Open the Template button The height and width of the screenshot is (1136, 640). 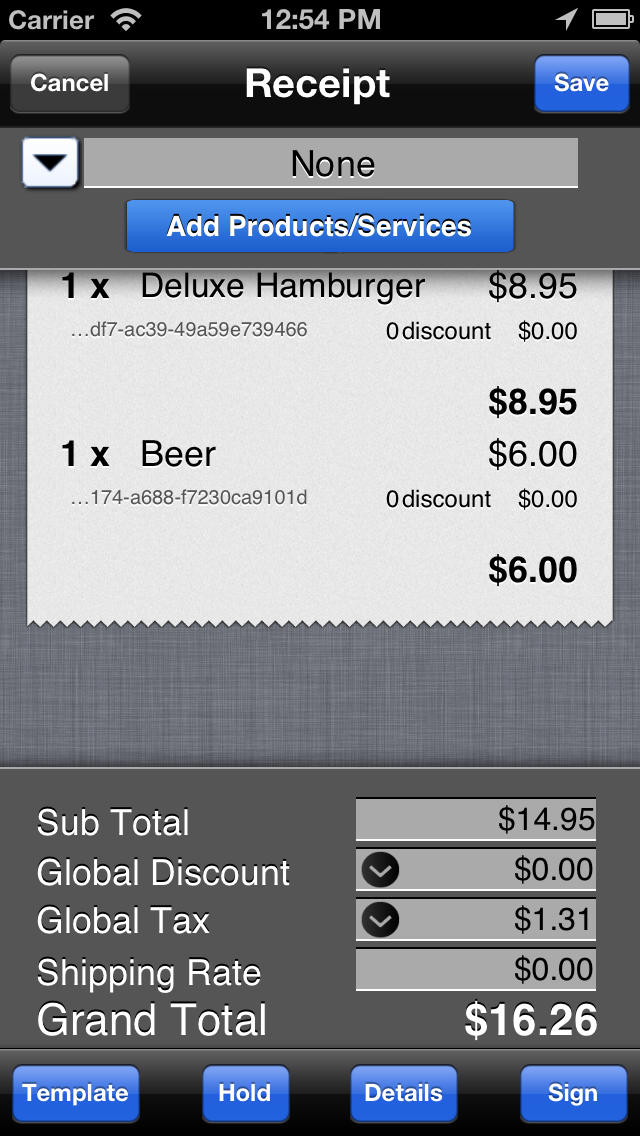click(76, 1093)
